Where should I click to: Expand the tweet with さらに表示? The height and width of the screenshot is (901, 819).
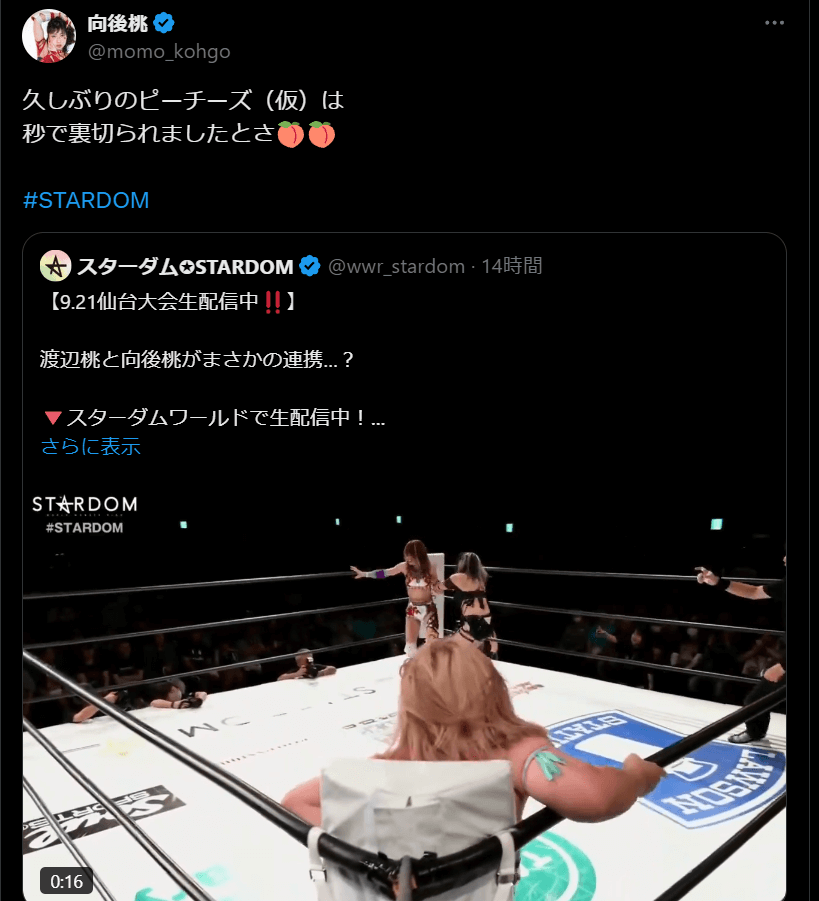[x=88, y=446]
